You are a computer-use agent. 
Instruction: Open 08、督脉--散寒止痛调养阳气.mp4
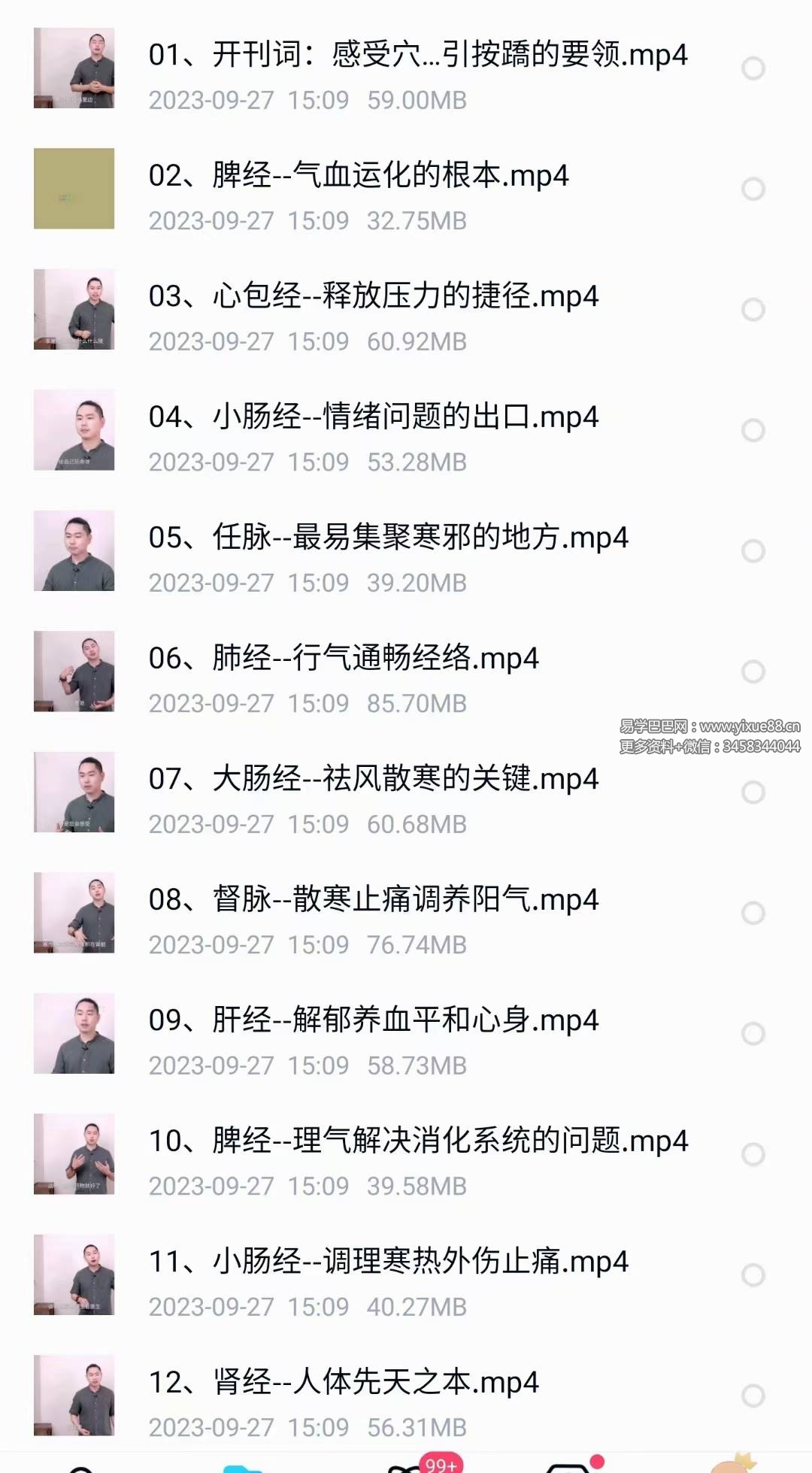click(x=374, y=899)
